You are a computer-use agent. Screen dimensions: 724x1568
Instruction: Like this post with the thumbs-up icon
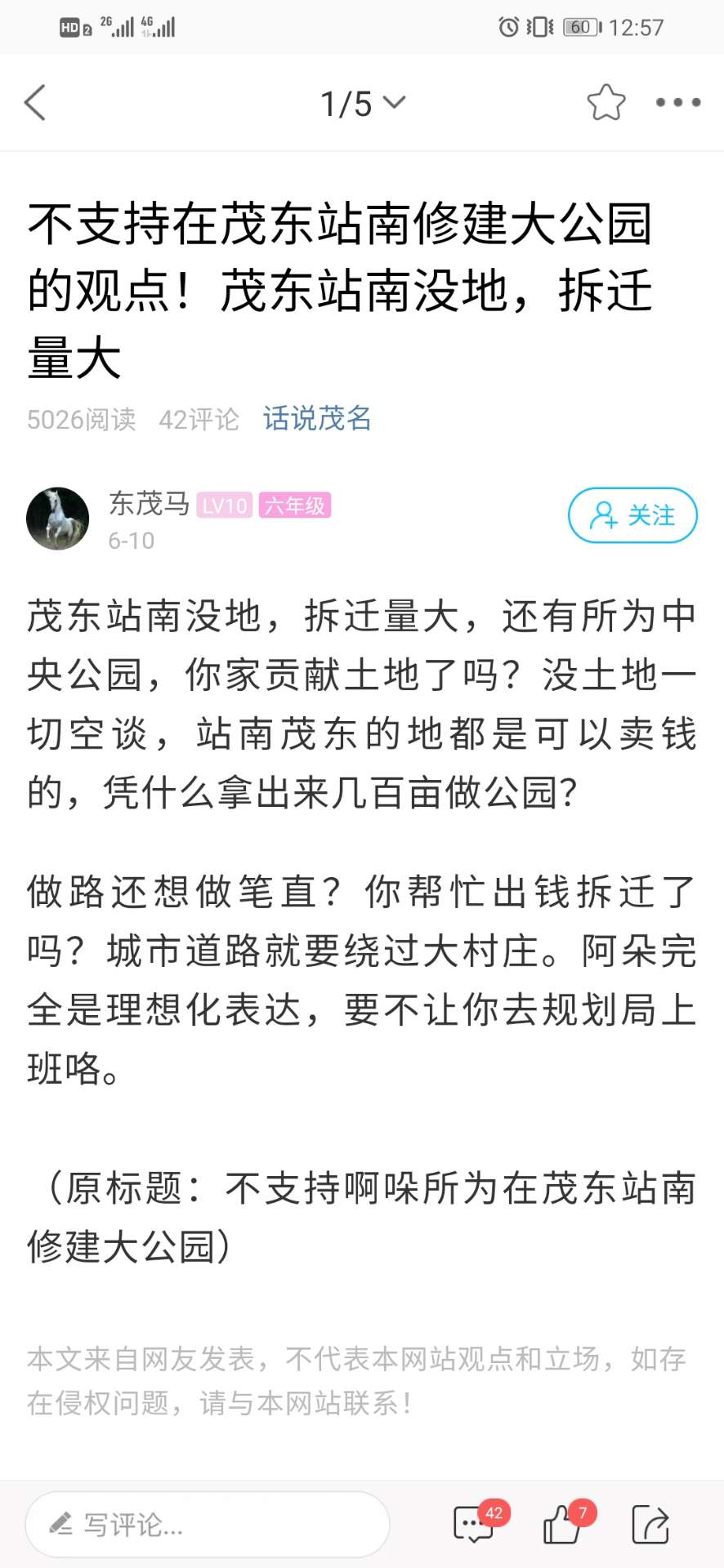pos(563,1524)
